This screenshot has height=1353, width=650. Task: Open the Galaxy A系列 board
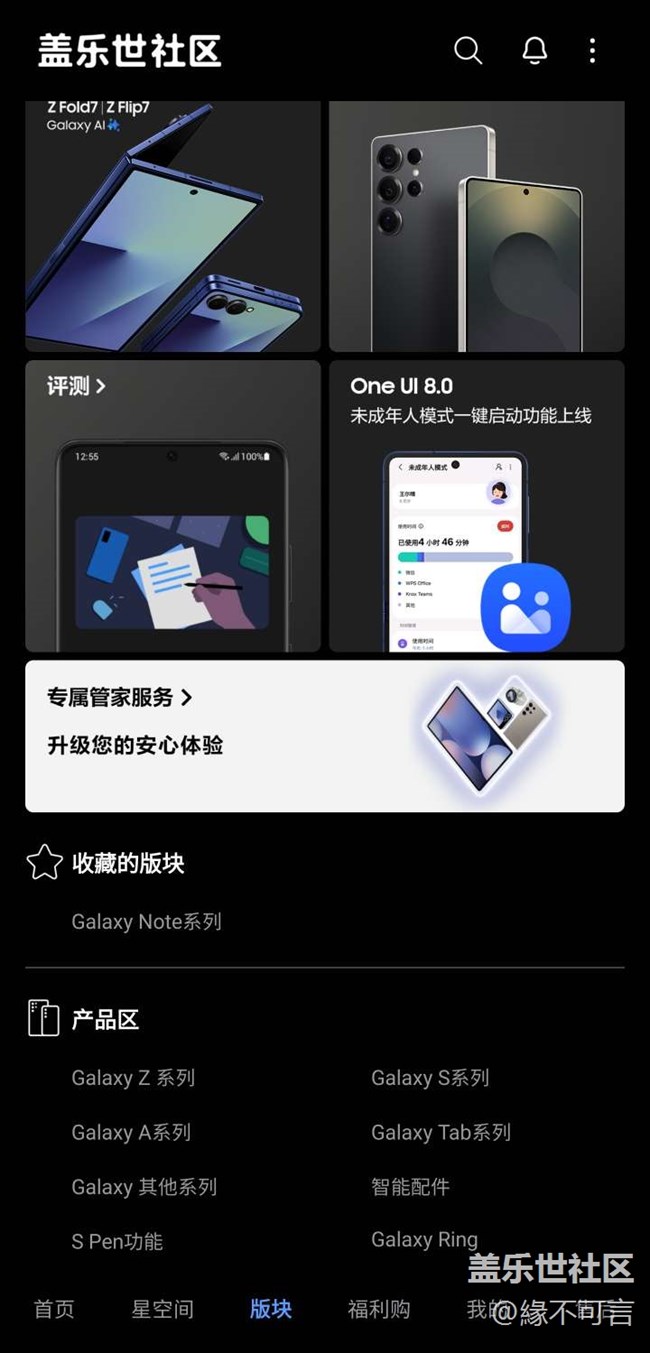131,1133
